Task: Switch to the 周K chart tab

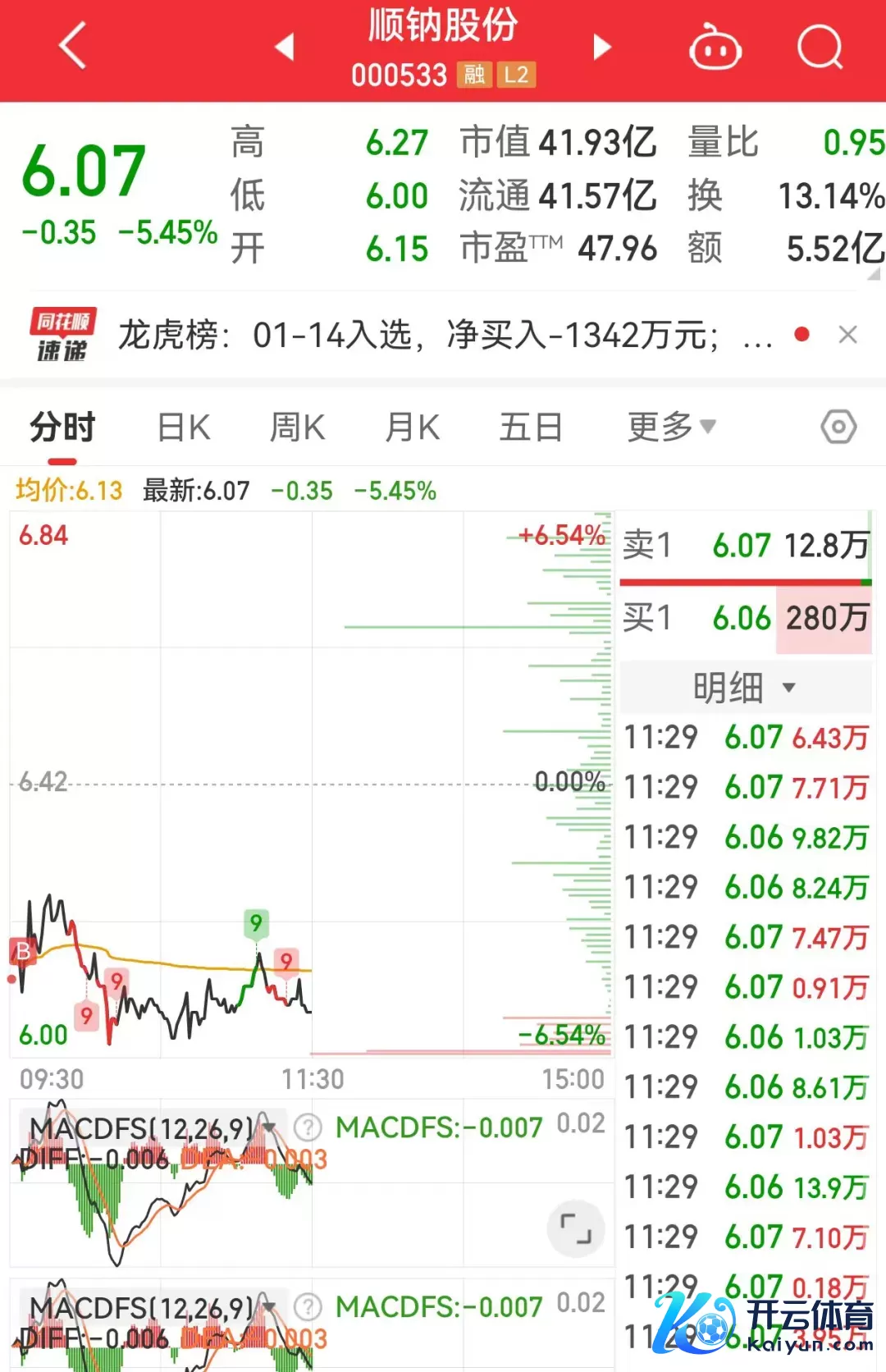Action: pyautogui.click(x=297, y=428)
